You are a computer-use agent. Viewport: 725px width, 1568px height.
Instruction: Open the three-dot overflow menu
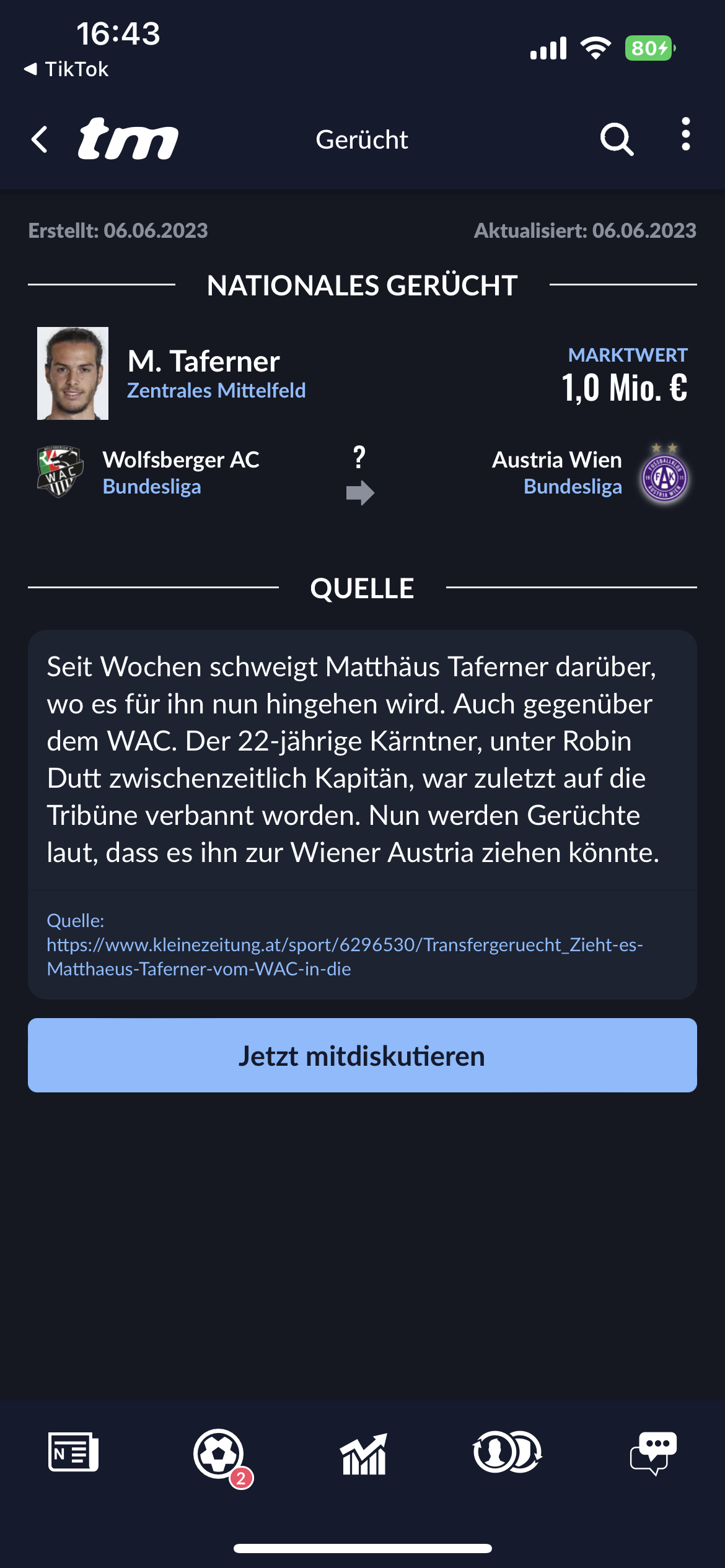(x=685, y=134)
